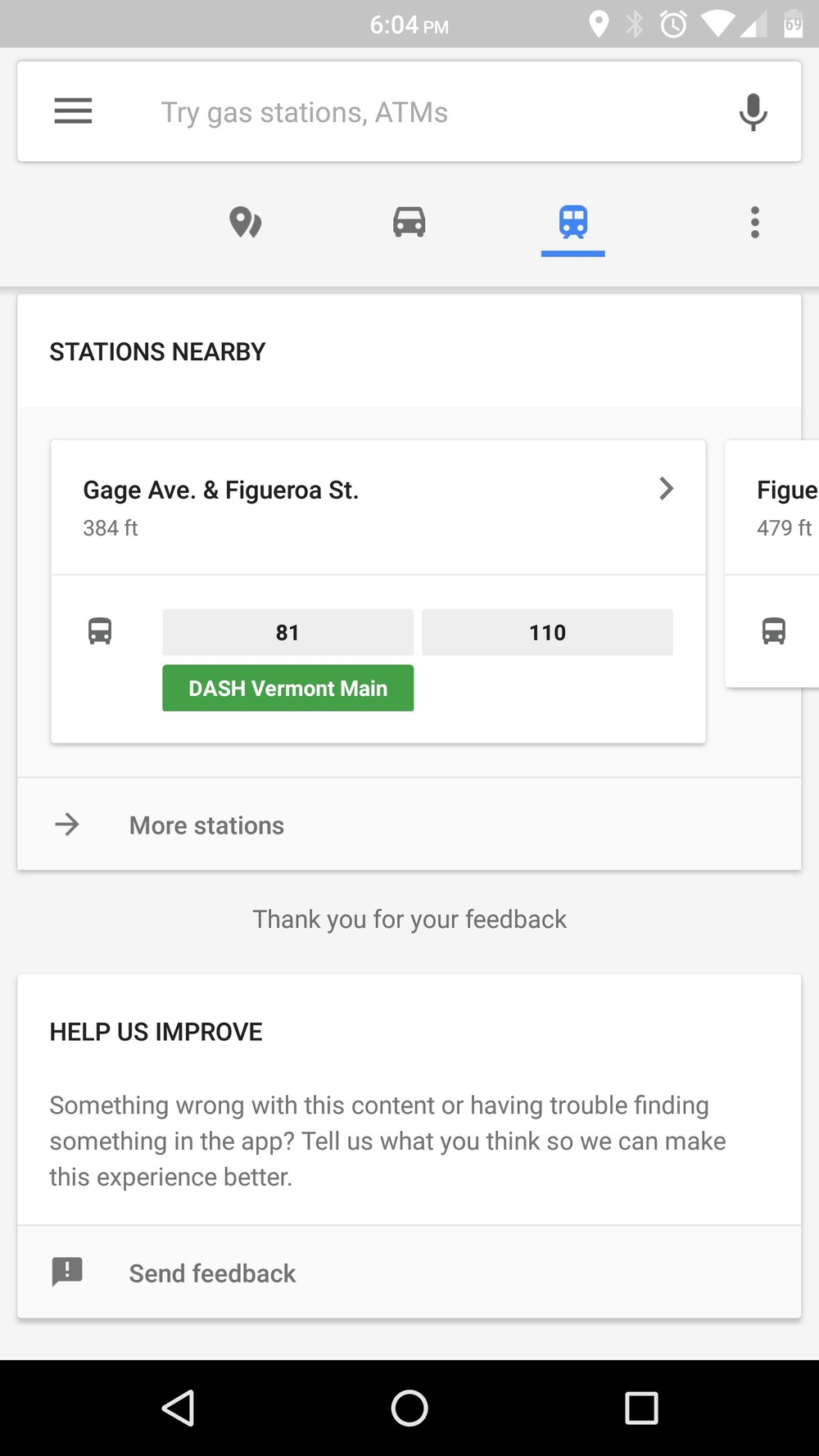Viewport: 819px width, 1456px height.
Task: Switch to the driving tab
Action: click(409, 222)
